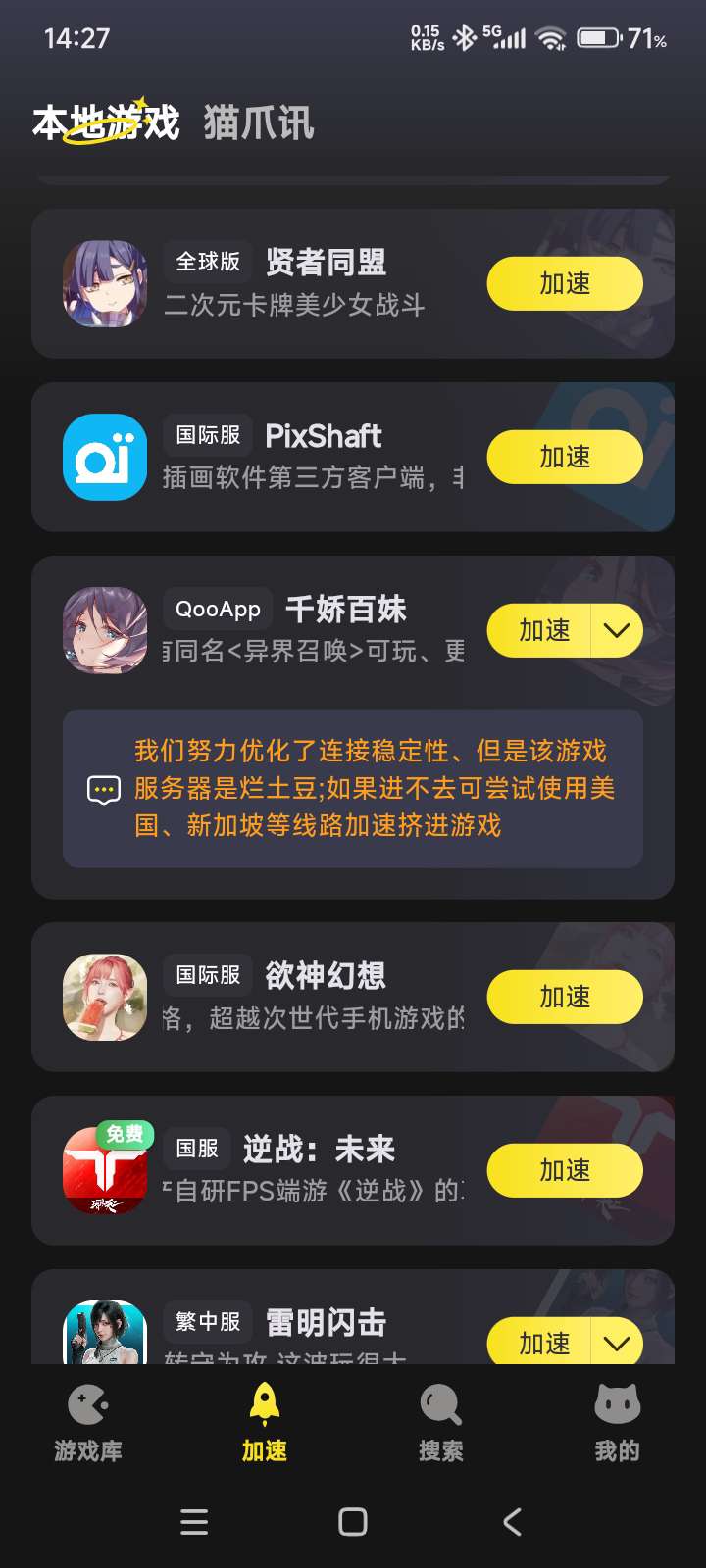The width and height of the screenshot is (706, 1568).
Task: Switch to the 猫爪讯 tab
Action: (259, 123)
